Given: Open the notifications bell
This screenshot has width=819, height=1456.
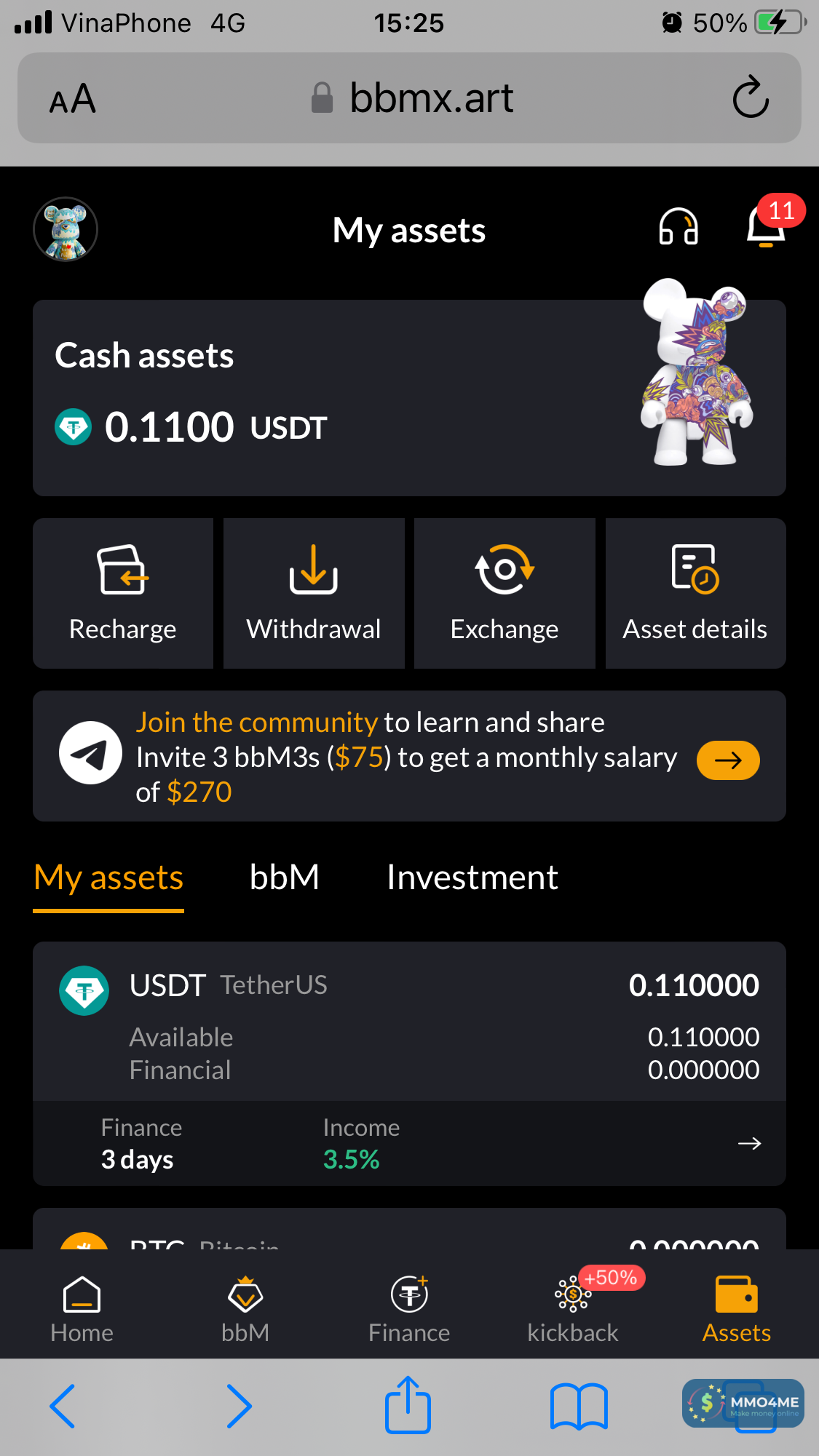Looking at the screenshot, I should [766, 227].
